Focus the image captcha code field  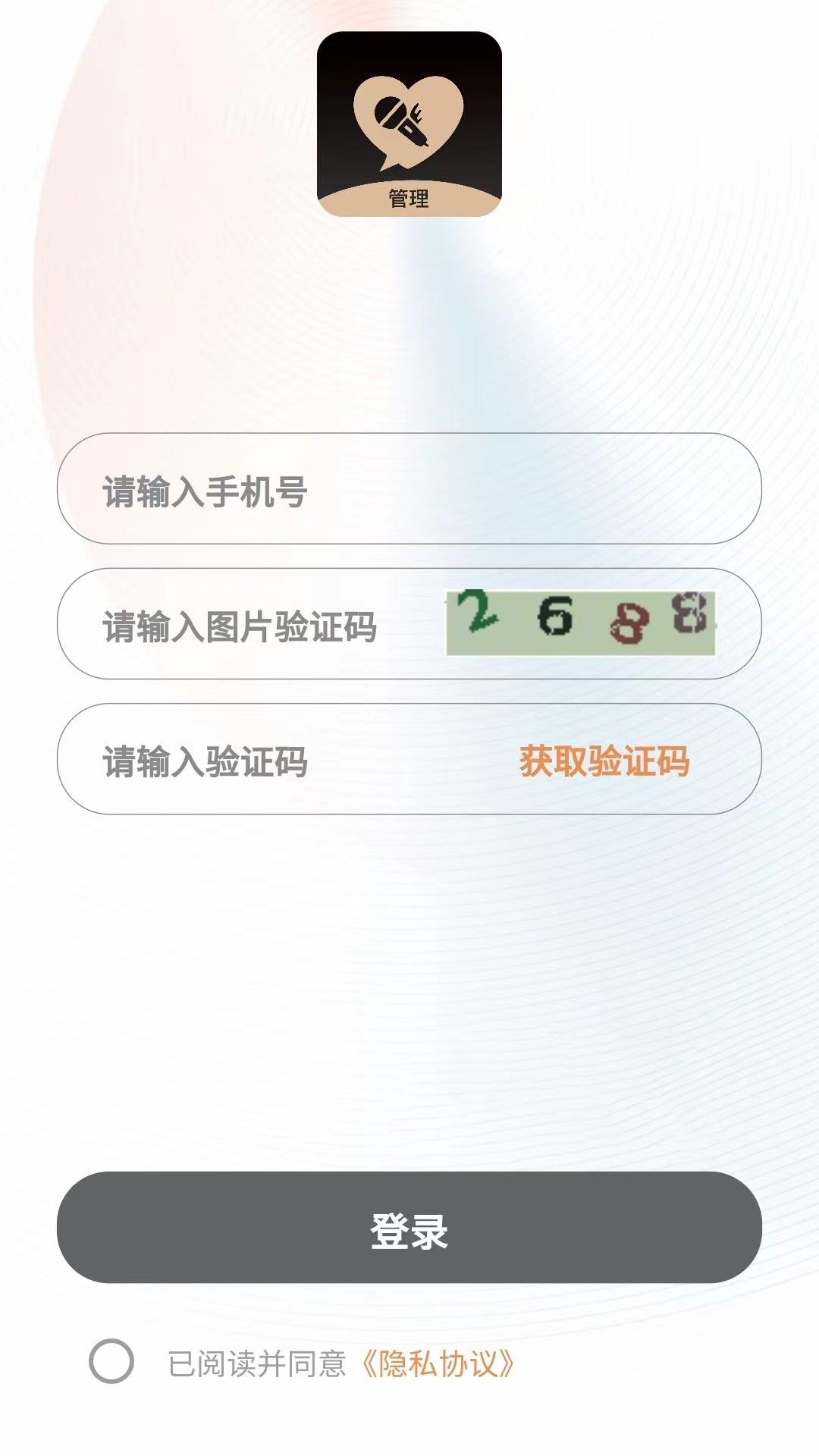pos(250,625)
